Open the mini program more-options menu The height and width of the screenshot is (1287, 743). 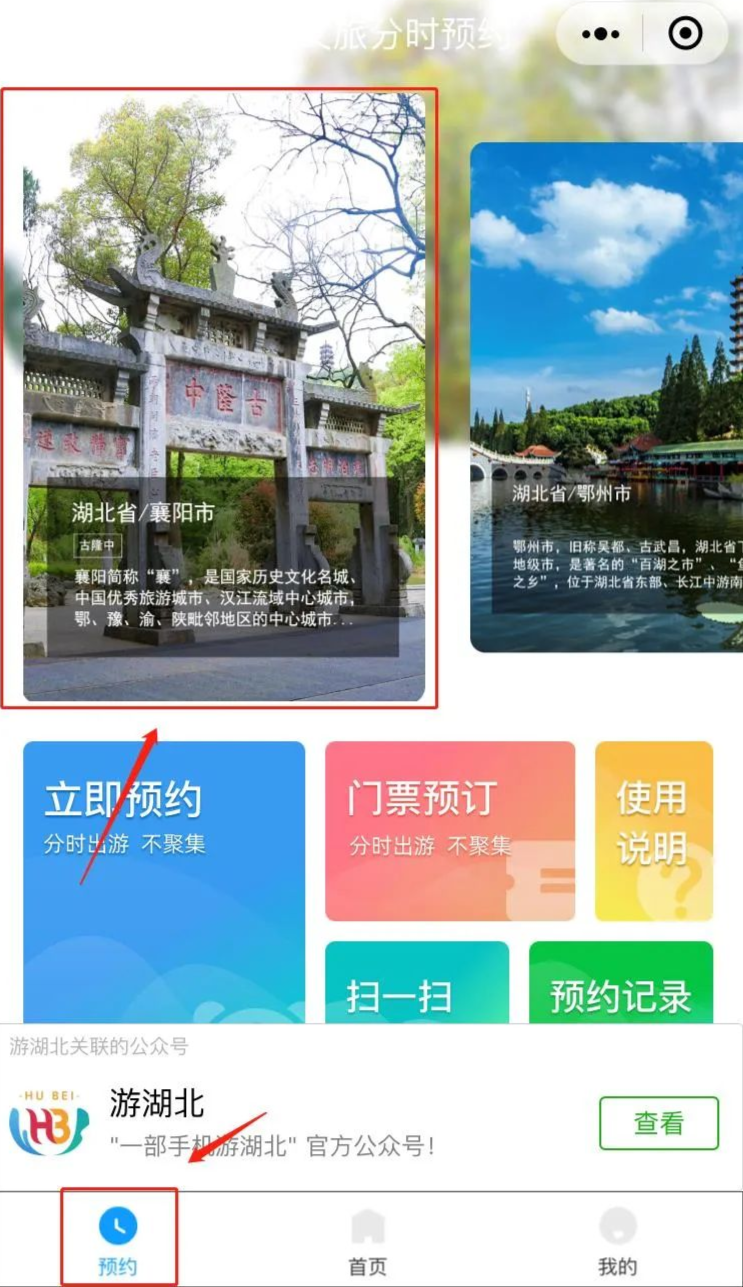point(600,34)
